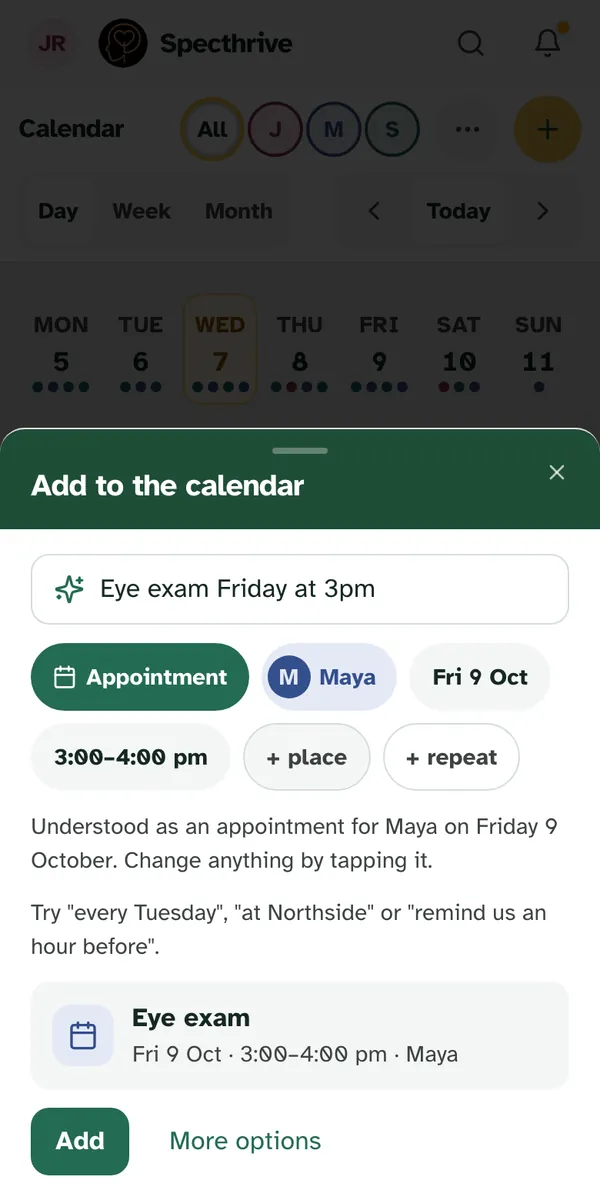
Task: Tap the sheet's drag handle
Action: [300, 451]
